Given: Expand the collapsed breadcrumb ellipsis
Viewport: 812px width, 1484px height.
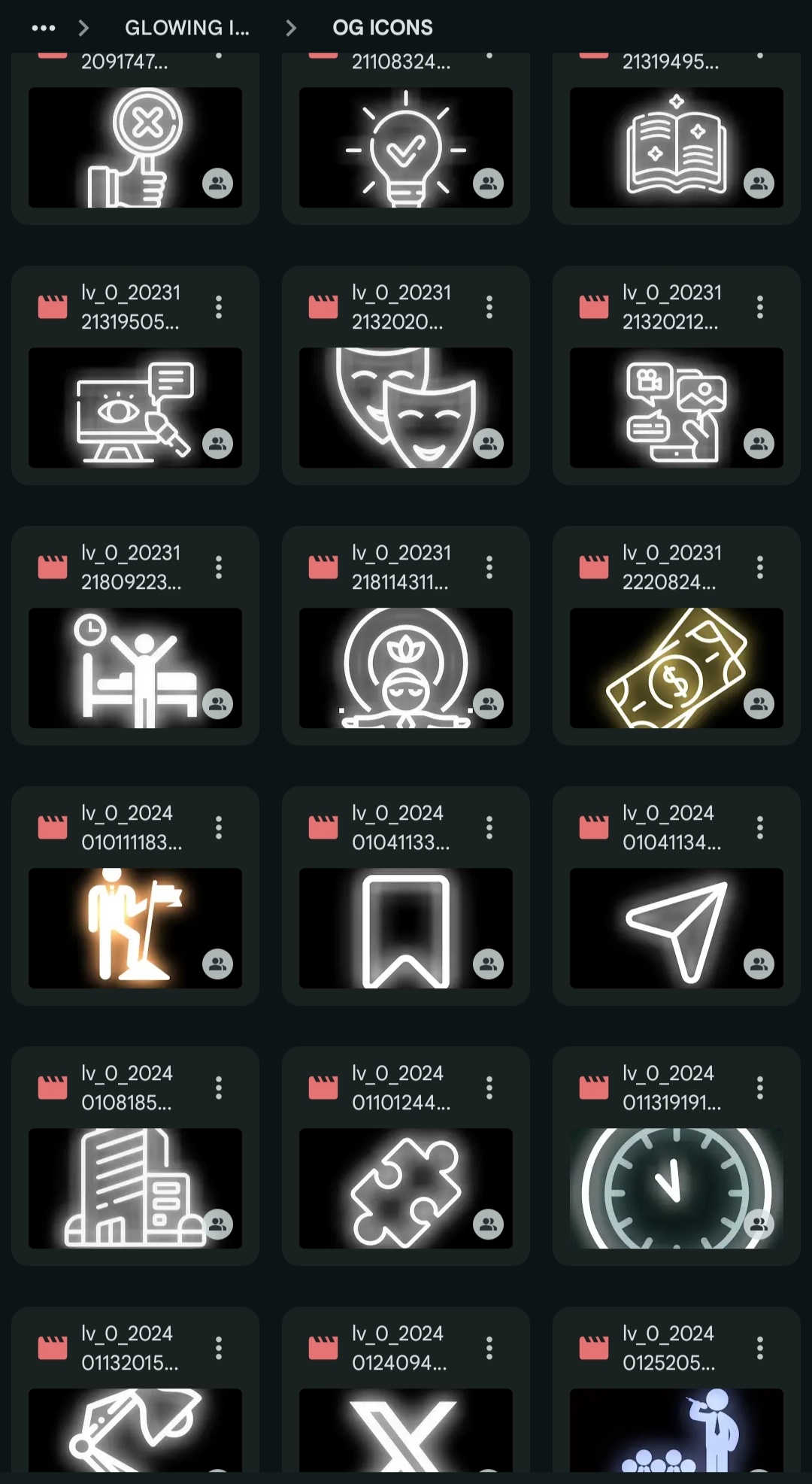Looking at the screenshot, I should [x=44, y=28].
